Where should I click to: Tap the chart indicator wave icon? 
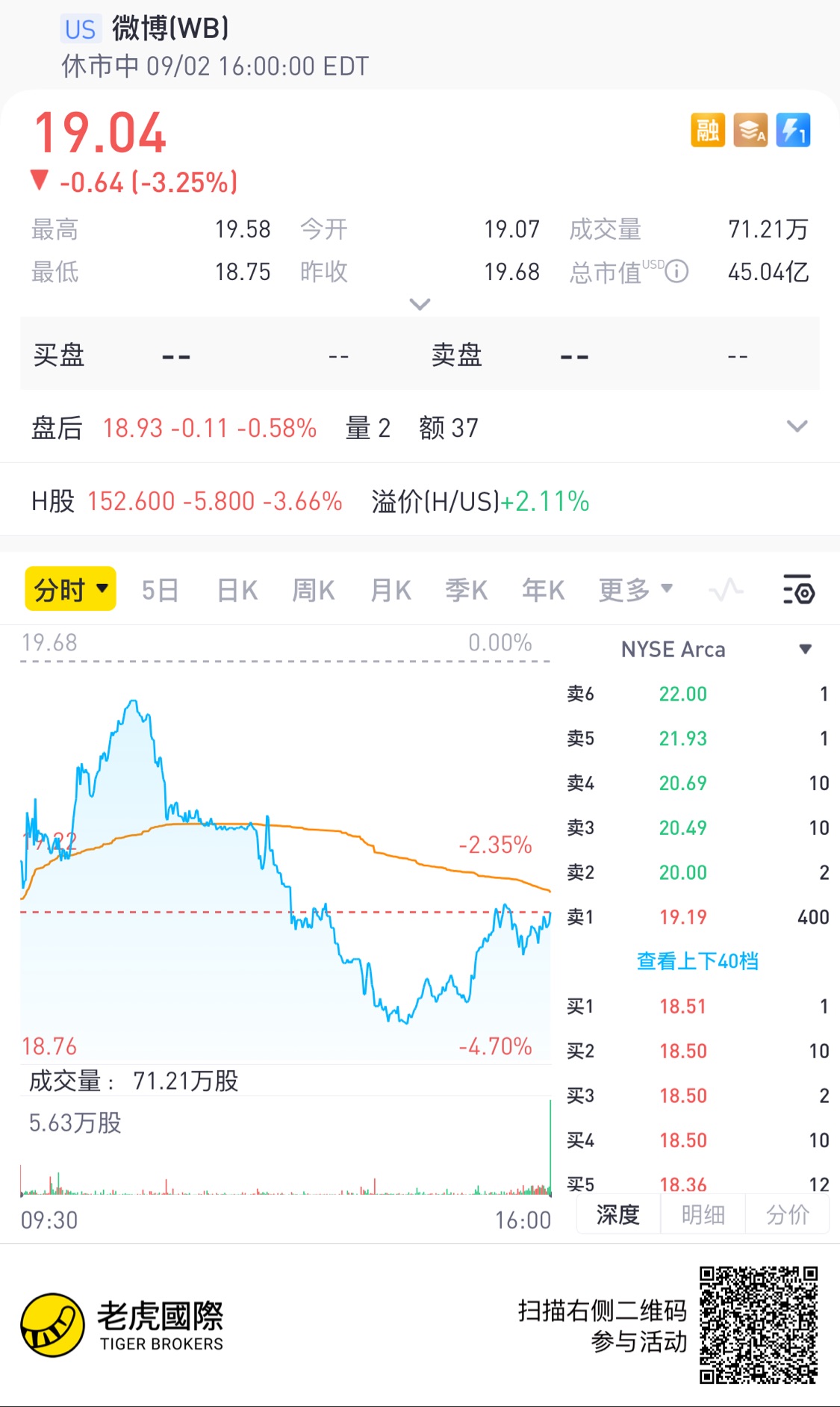(x=726, y=591)
